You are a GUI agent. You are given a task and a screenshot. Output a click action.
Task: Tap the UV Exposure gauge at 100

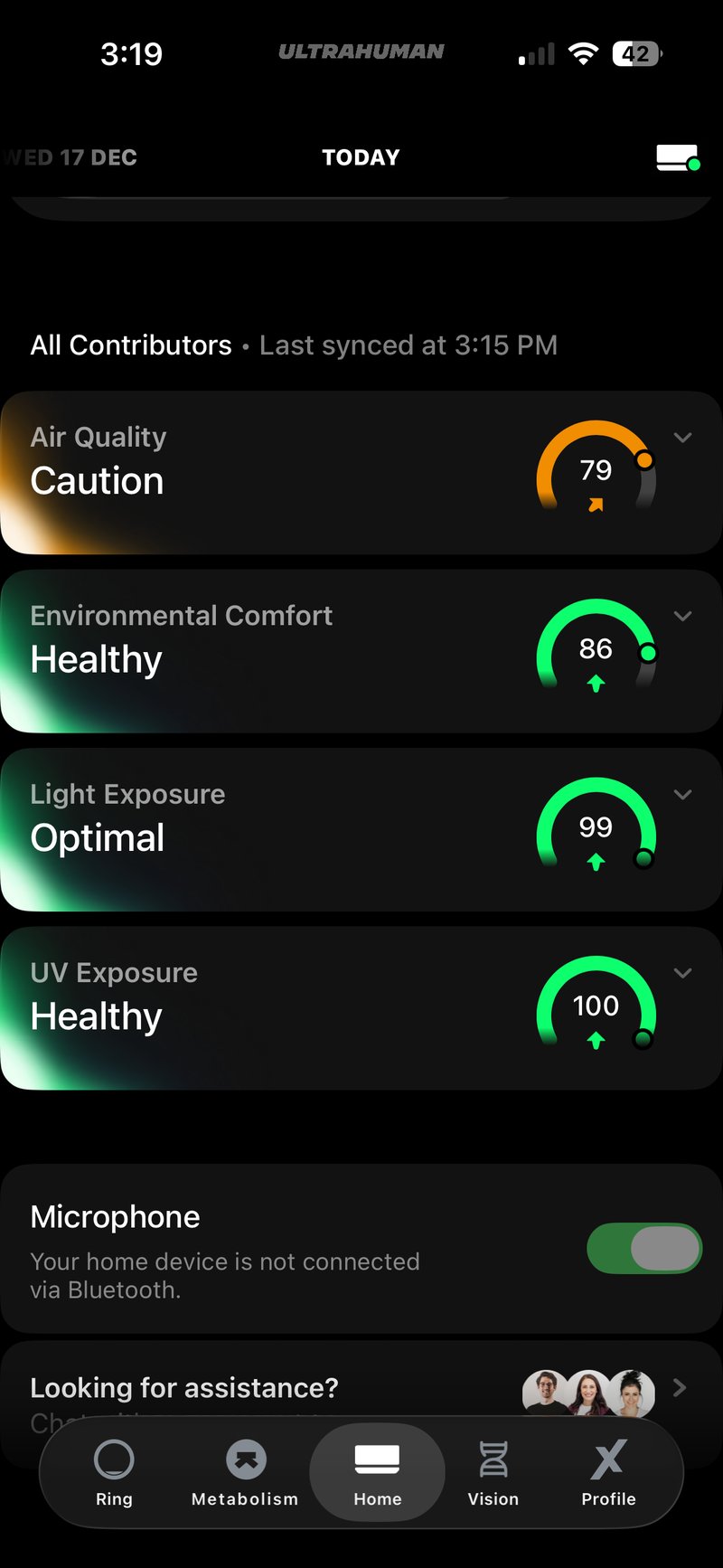pos(596,1006)
